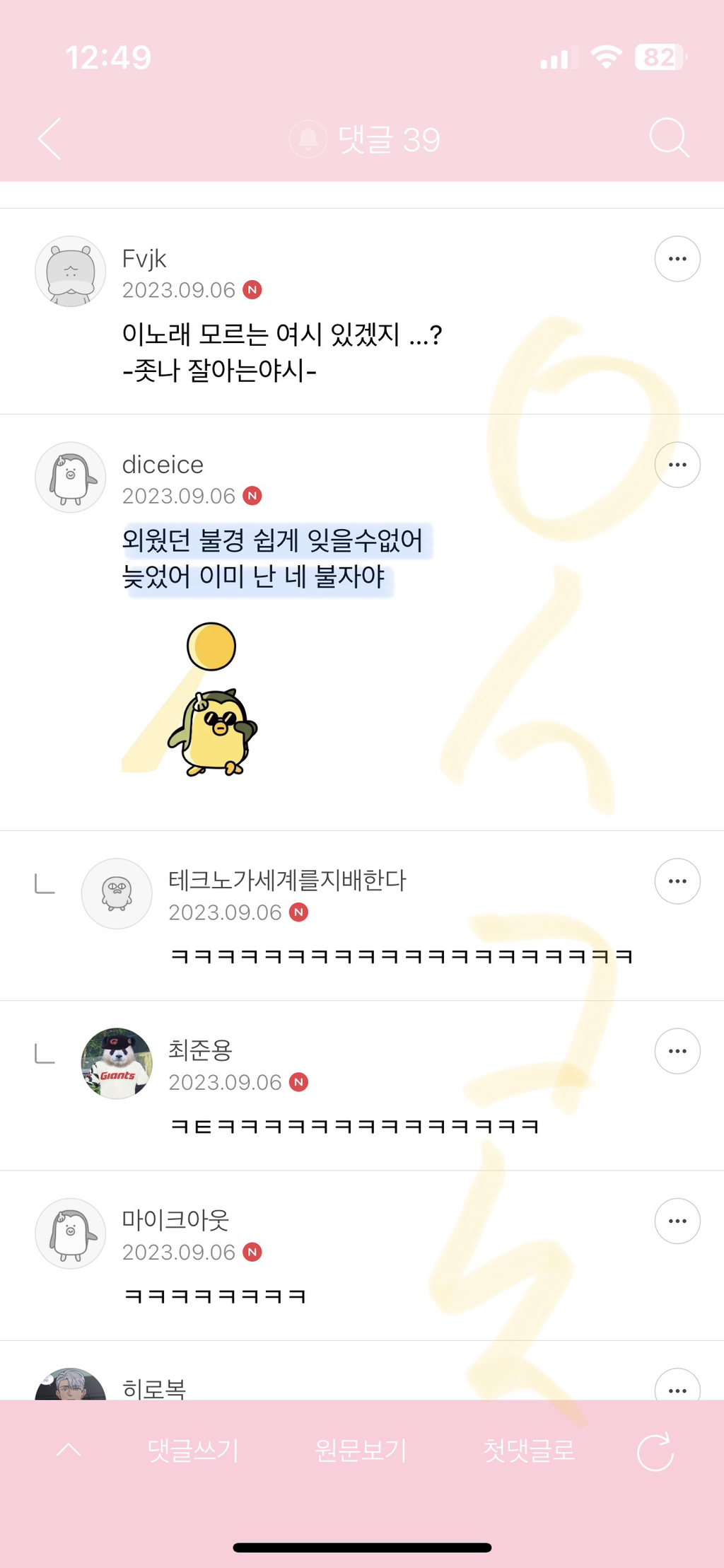Open options for 테크노가세계를지배한다's reply
This screenshot has height=1568, width=724.
(x=677, y=881)
